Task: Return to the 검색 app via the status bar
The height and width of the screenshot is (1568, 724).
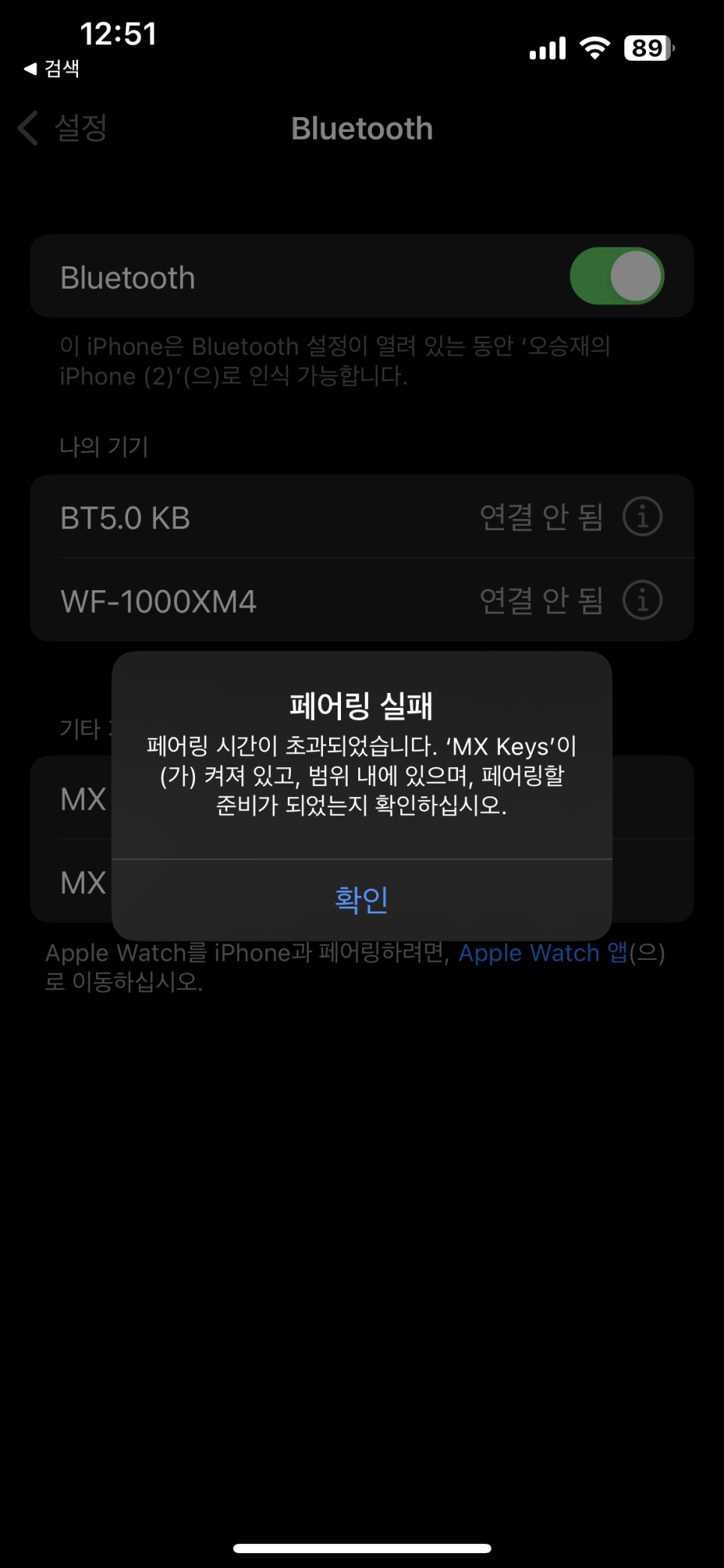Action: pos(52,69)
